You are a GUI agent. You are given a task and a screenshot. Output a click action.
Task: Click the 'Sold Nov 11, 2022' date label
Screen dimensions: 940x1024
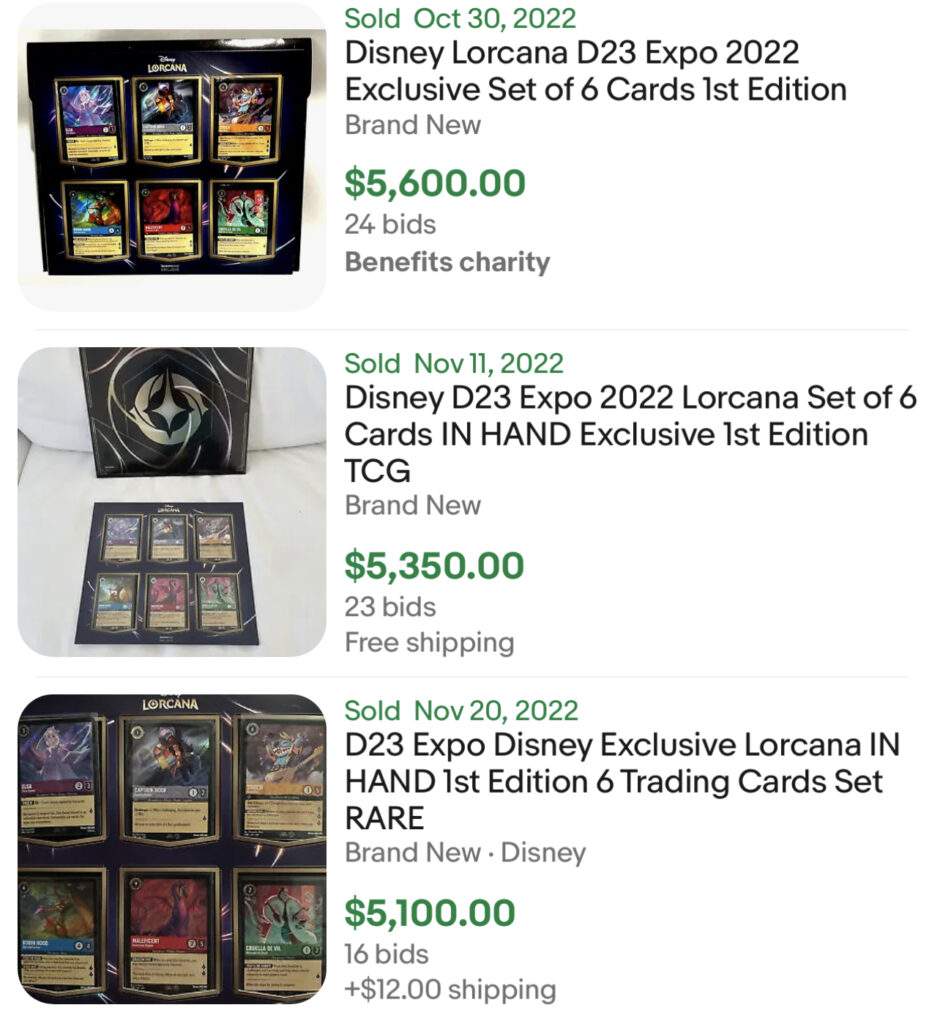pyautogui.click(x=457, y=363)
